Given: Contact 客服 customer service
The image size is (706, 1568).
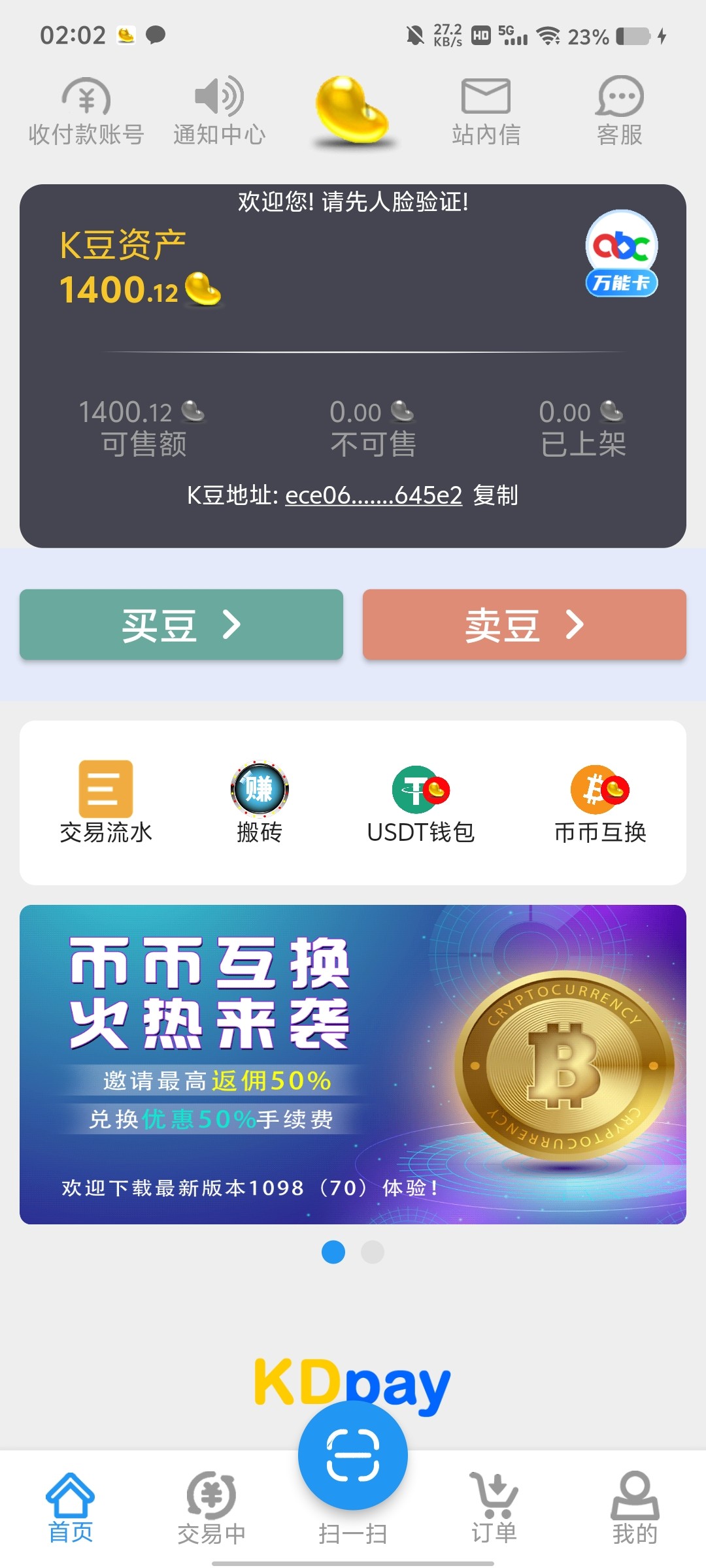Looking at the screenshot, I should coord(619,112).
